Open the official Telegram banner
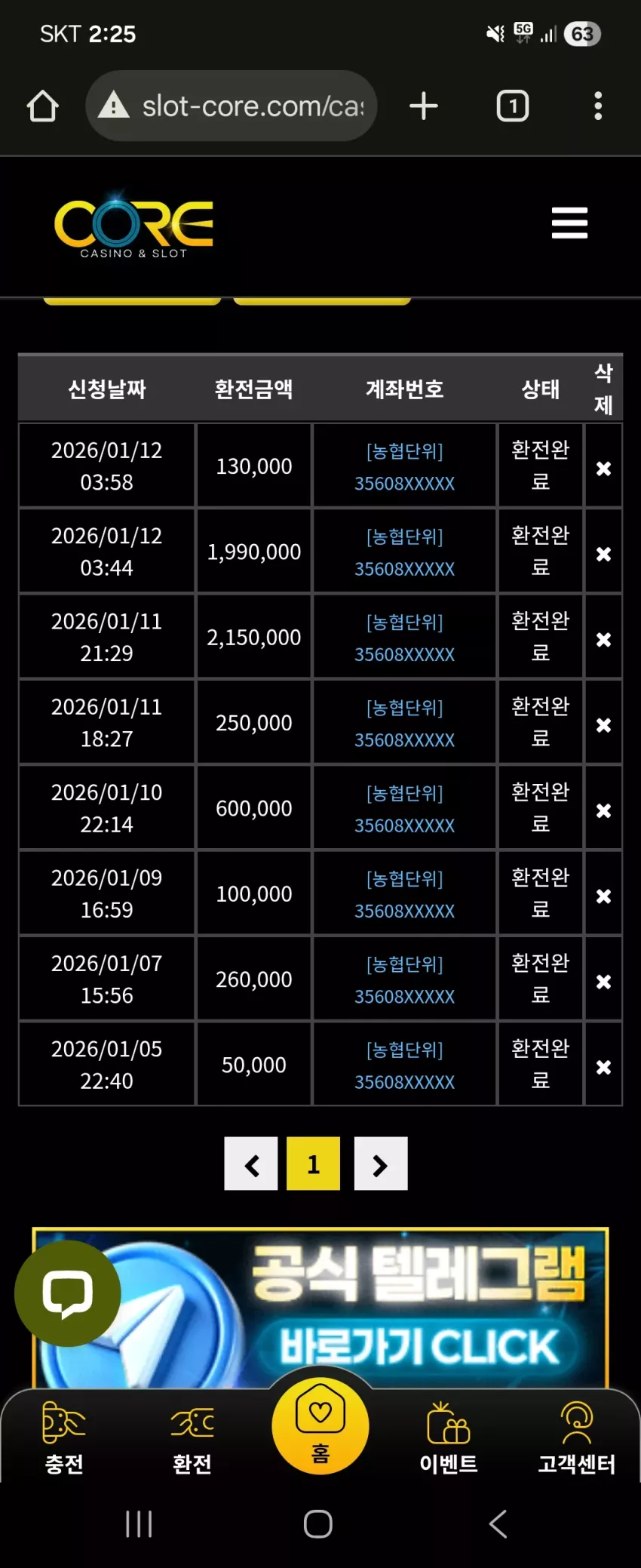 (320, 1308)
